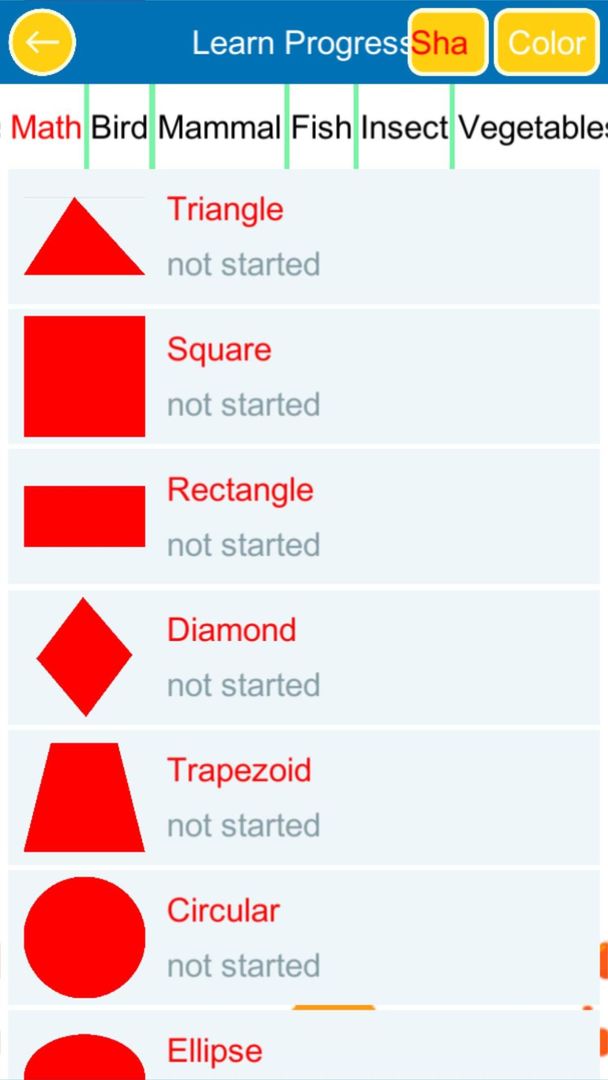This screenshot has height=1080, width=608.
Task: Switch to the Mammal tab
Action: (x=219, y=128)
